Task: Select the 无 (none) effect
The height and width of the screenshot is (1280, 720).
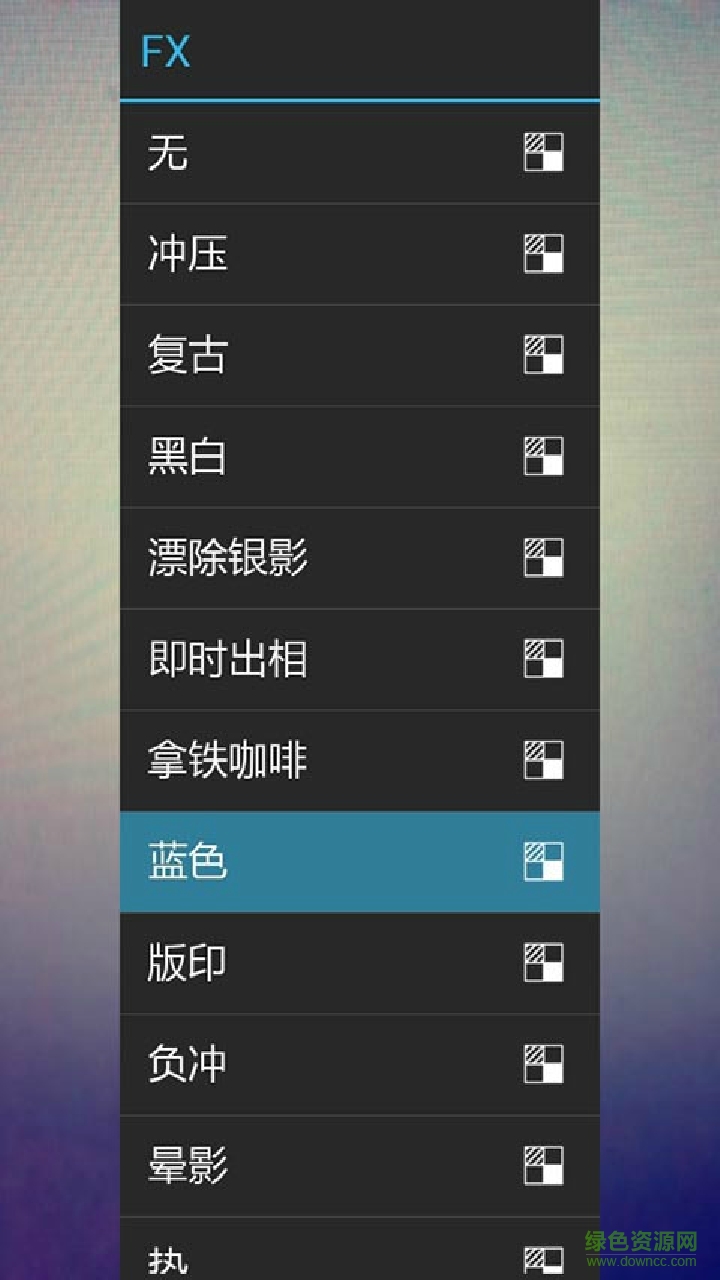Action: point(358,153)
